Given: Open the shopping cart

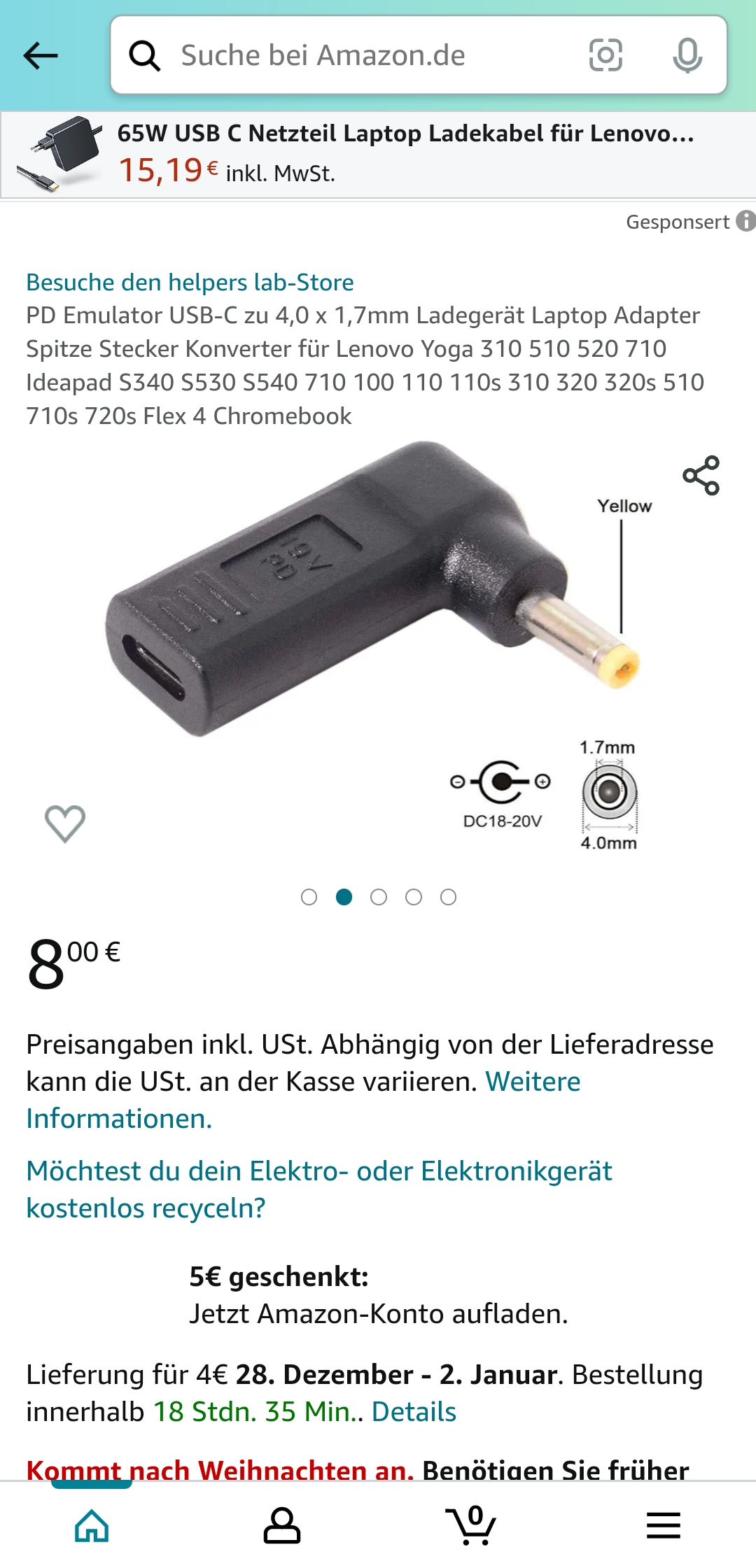Looking at the screenshot, I should coord(471,1525).
